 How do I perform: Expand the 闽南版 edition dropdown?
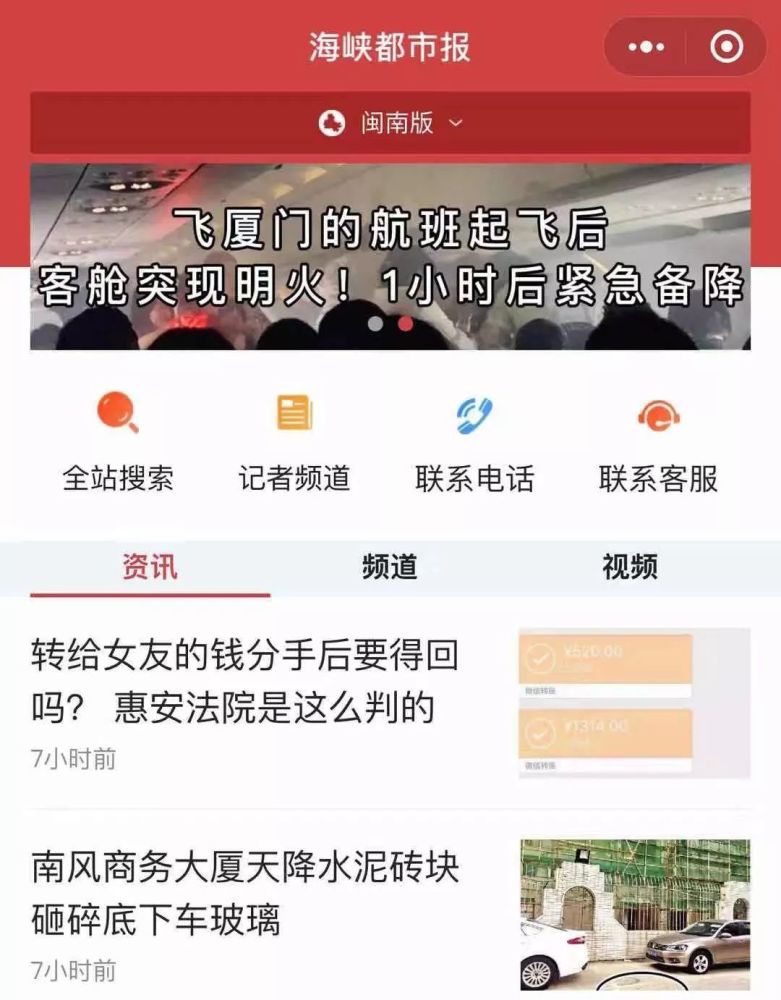tap(390, 122)
